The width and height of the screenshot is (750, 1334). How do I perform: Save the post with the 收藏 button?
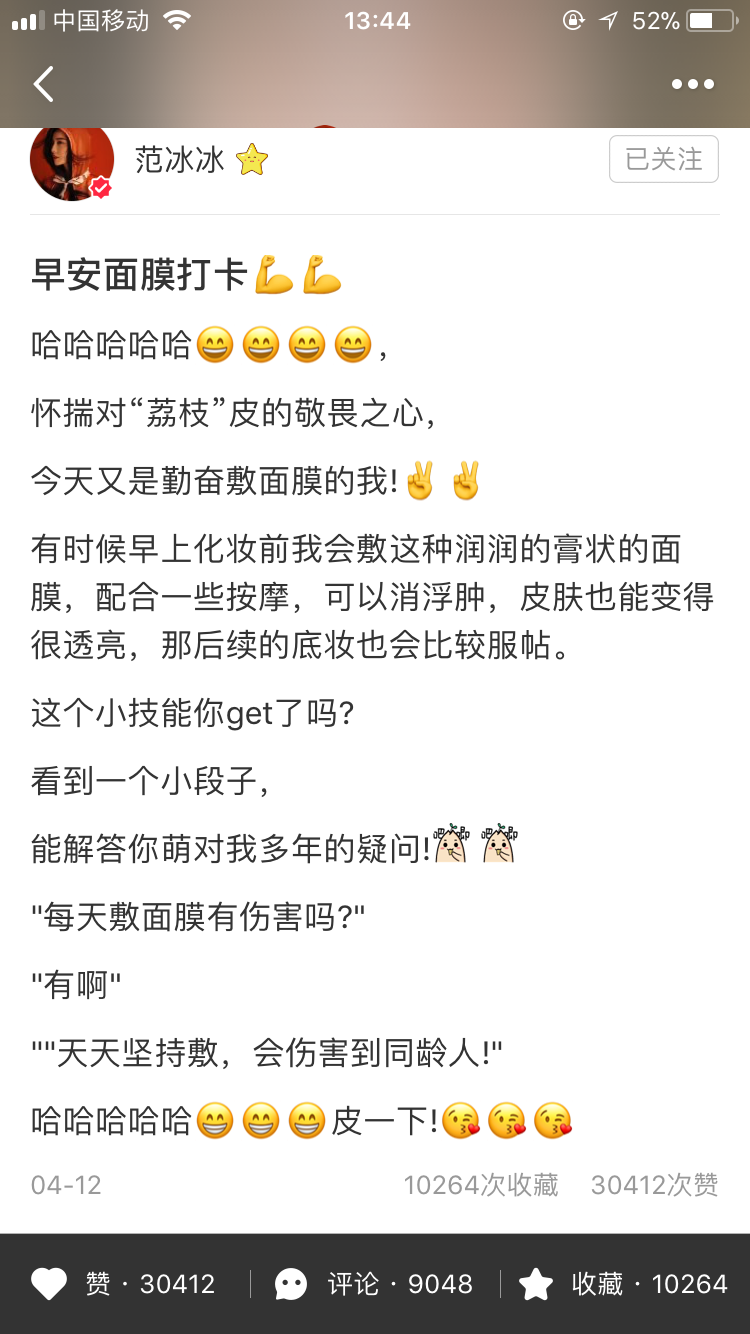pyautogui.click(x=623, y=1284)
